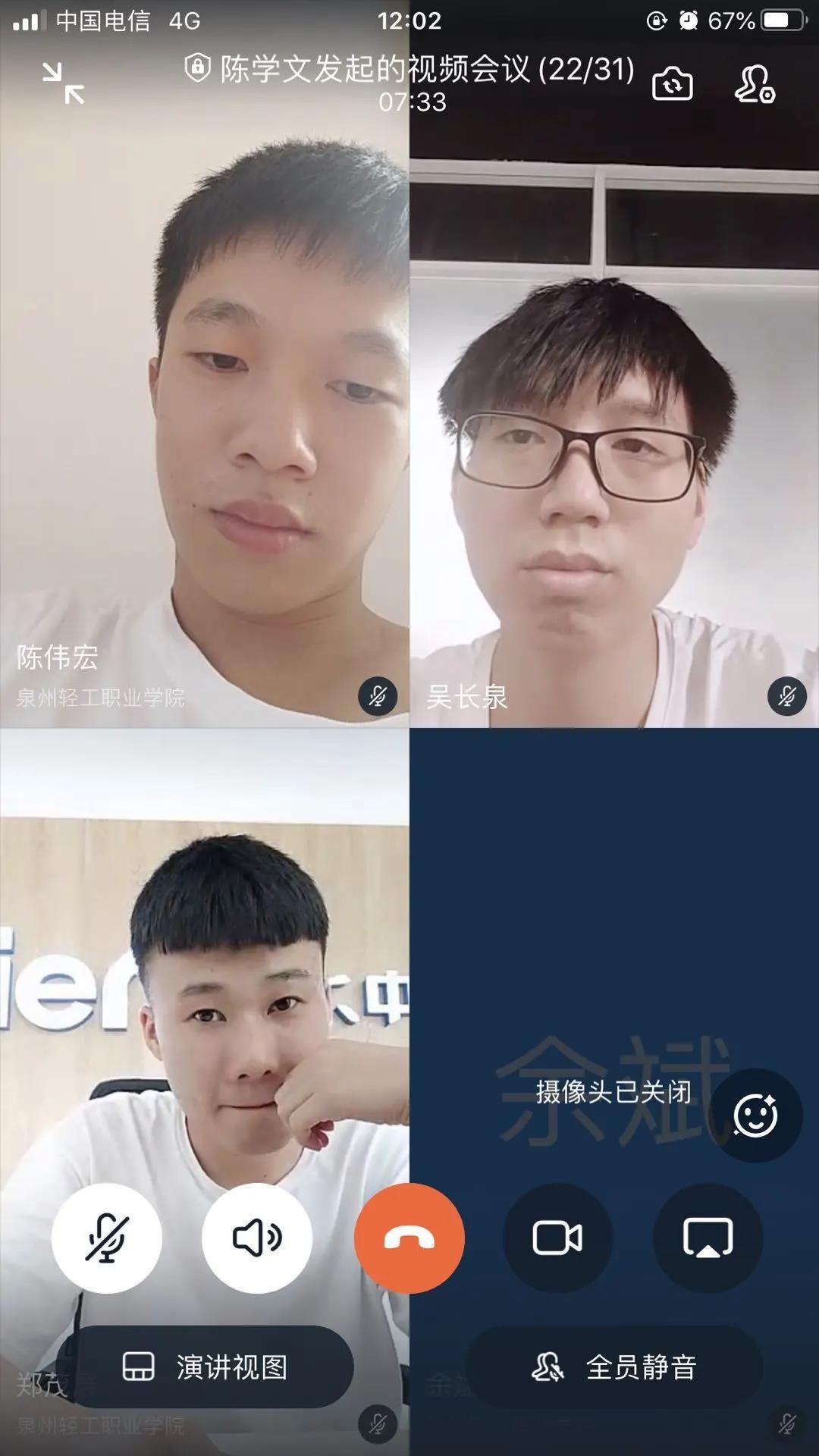This screenshot has height=1456, width=819.
Task: Flip the camera
Action: tap(672, 83)
